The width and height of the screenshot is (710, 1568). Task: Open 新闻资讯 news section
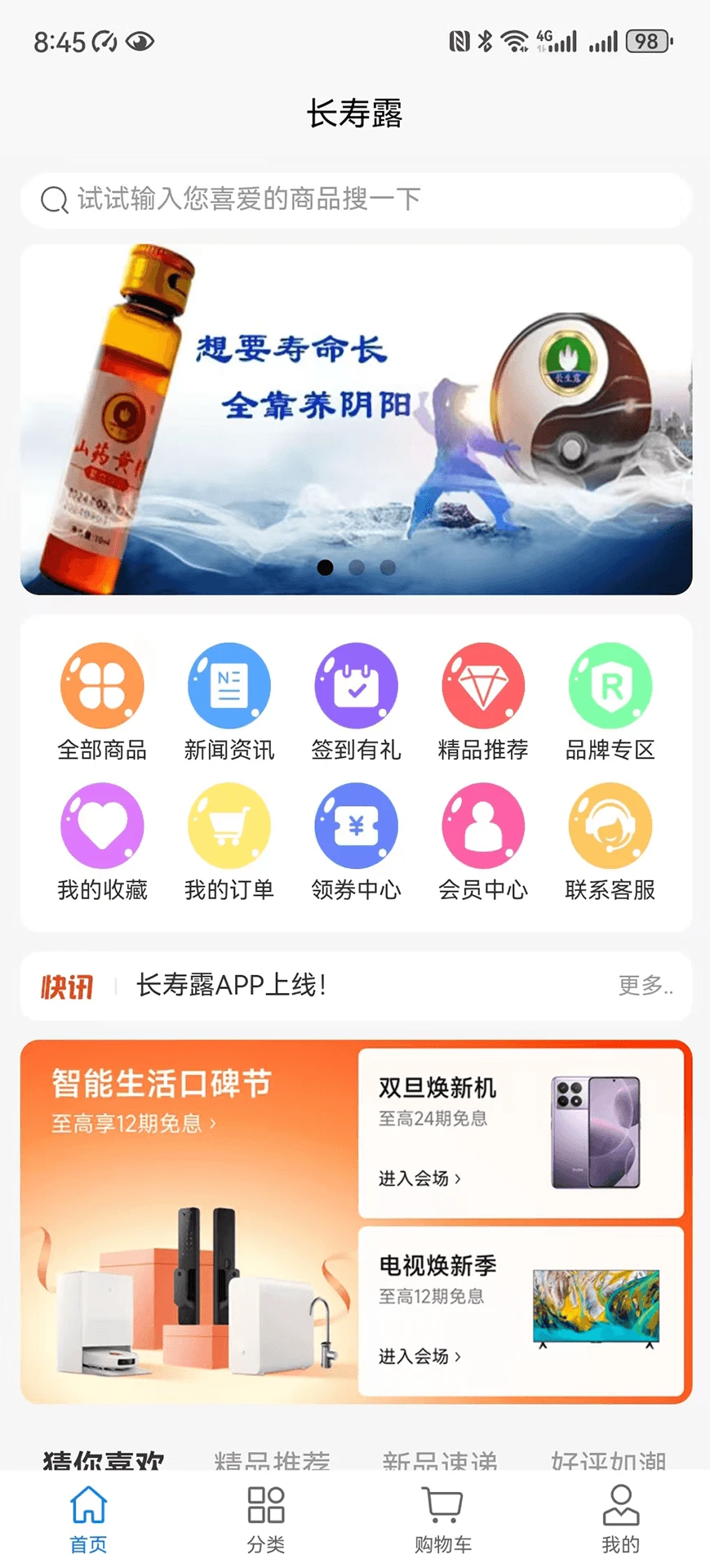[229, 684]
